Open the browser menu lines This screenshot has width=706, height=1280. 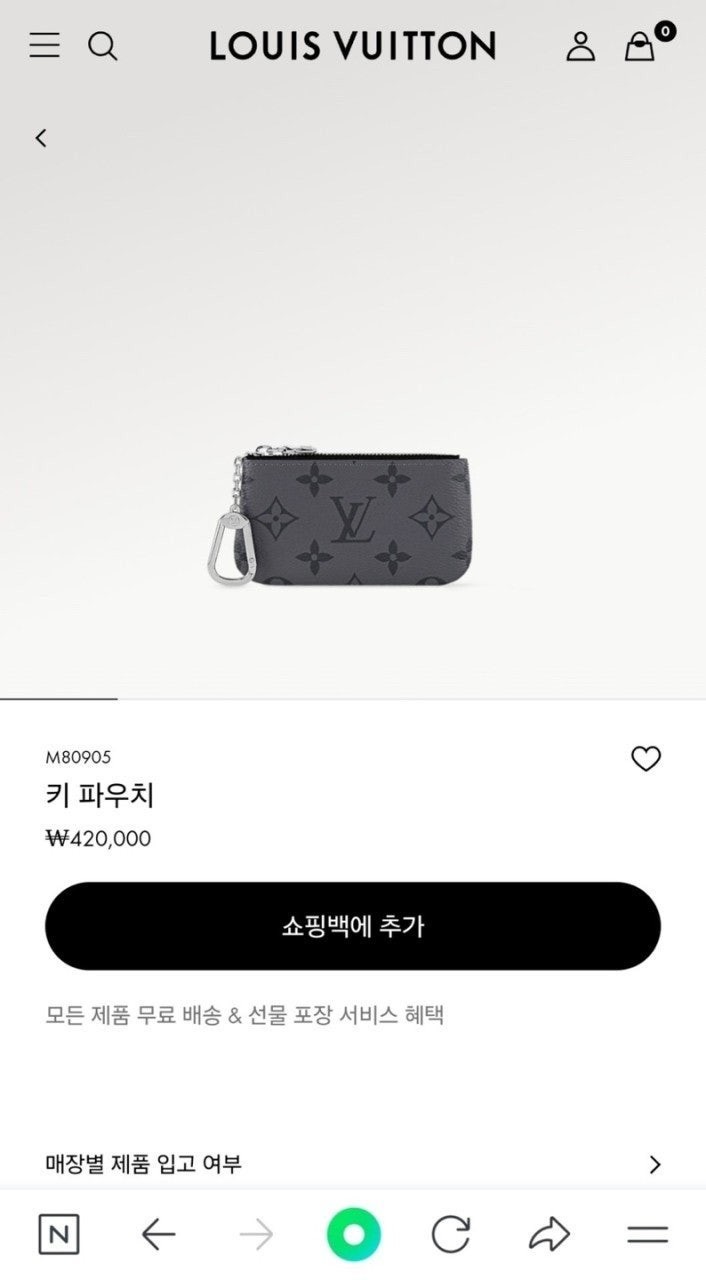[647, 1235]
